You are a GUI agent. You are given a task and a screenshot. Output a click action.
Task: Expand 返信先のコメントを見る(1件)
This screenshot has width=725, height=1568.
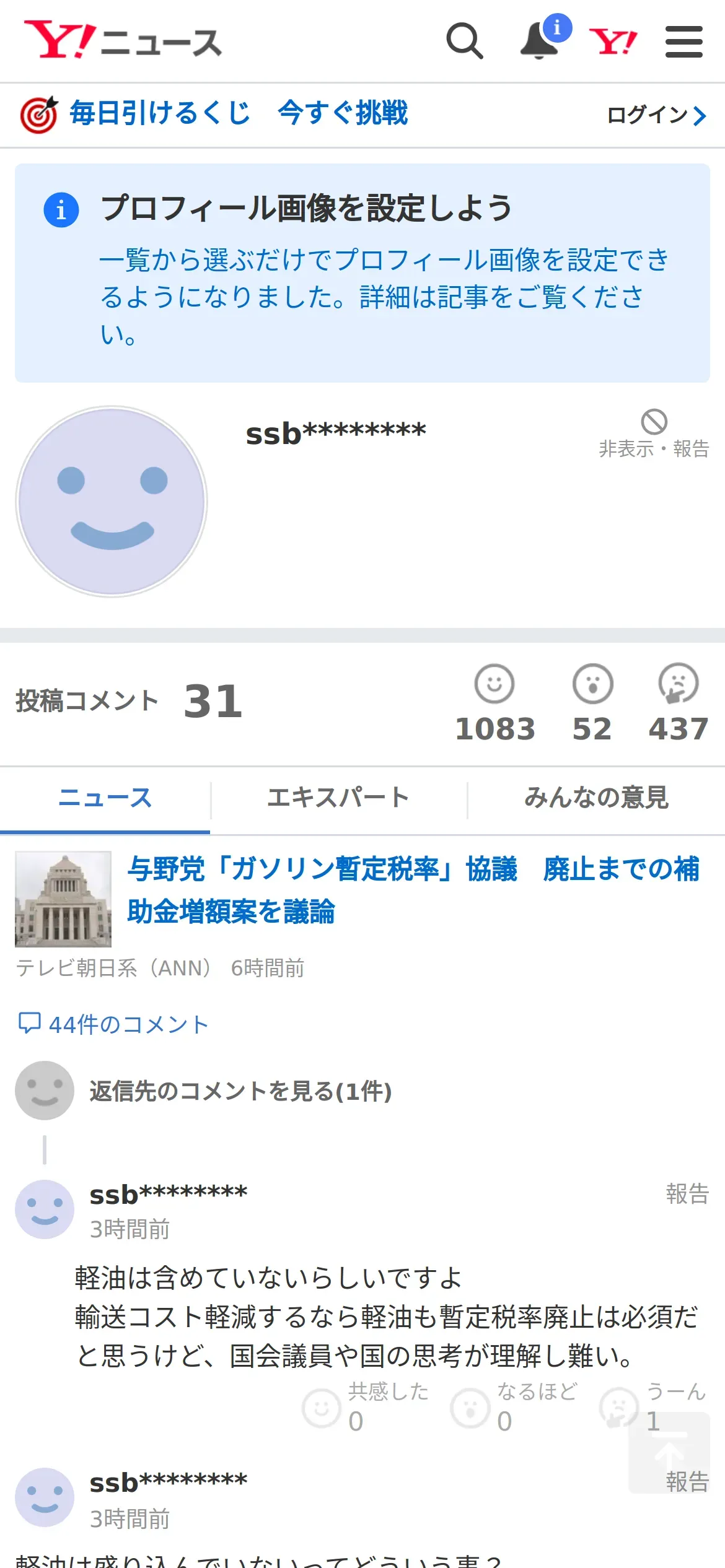(240, 1091)
